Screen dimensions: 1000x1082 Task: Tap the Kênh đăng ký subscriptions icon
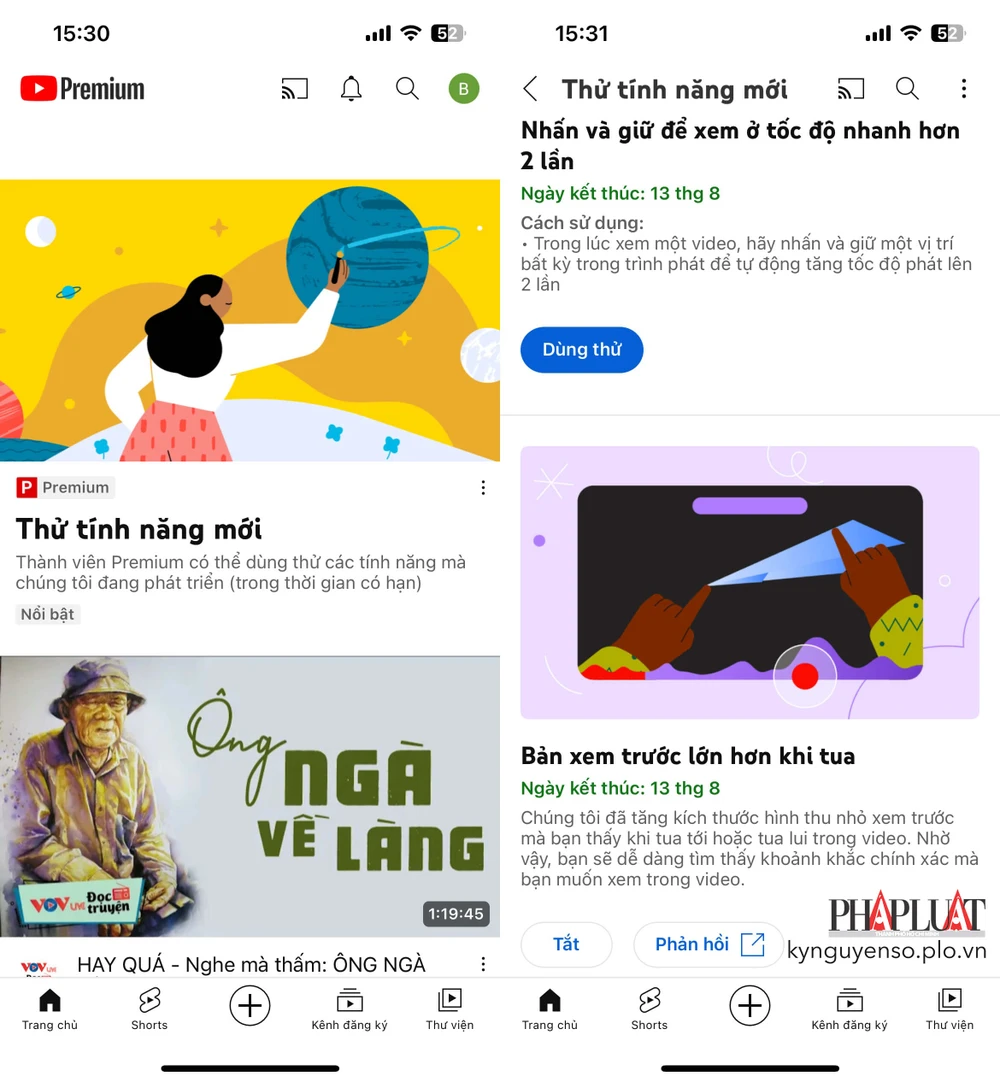coord(349,1007)
